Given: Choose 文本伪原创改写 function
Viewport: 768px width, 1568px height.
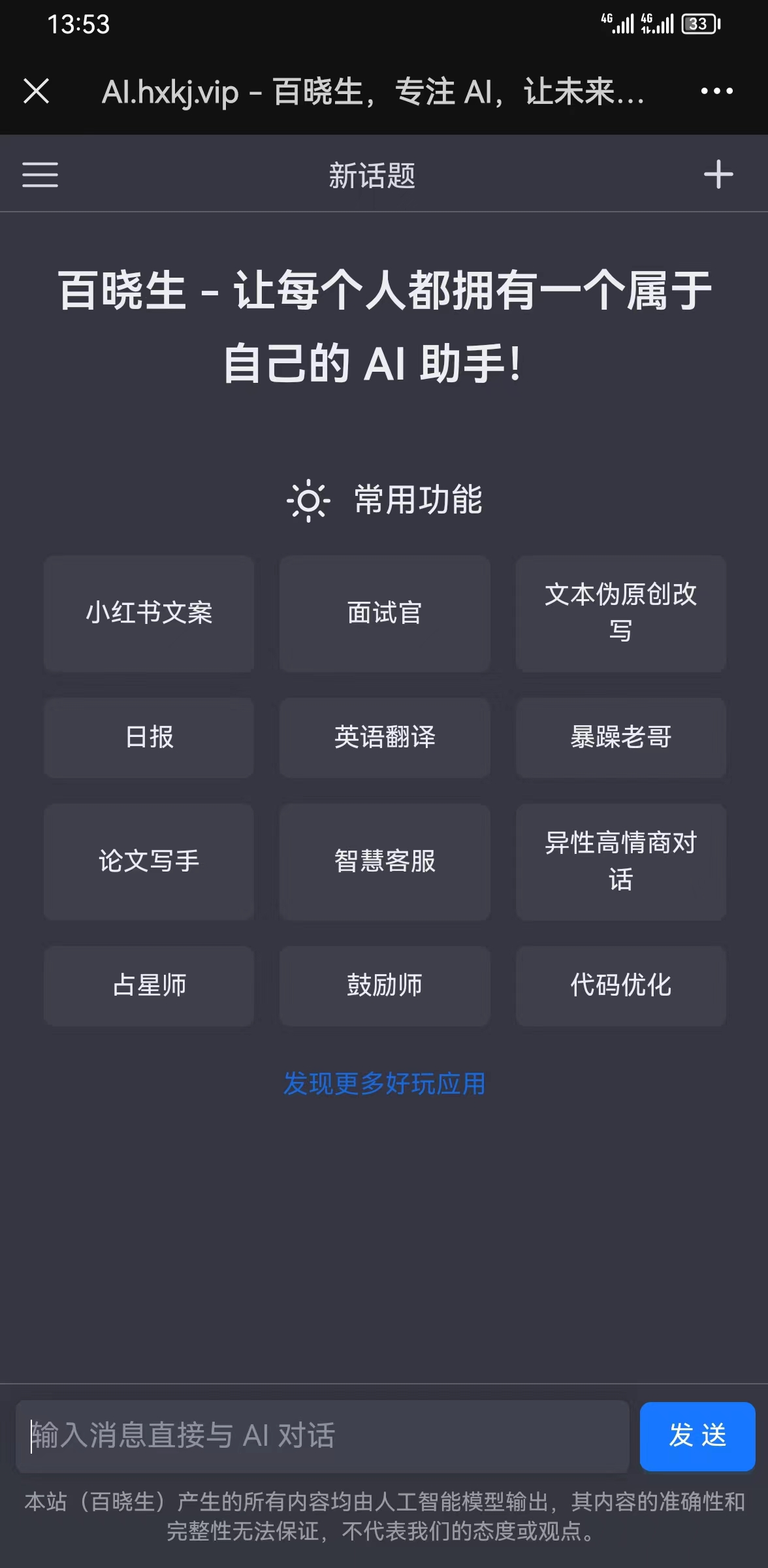Looking at the screenshot, I should point(620,613).
